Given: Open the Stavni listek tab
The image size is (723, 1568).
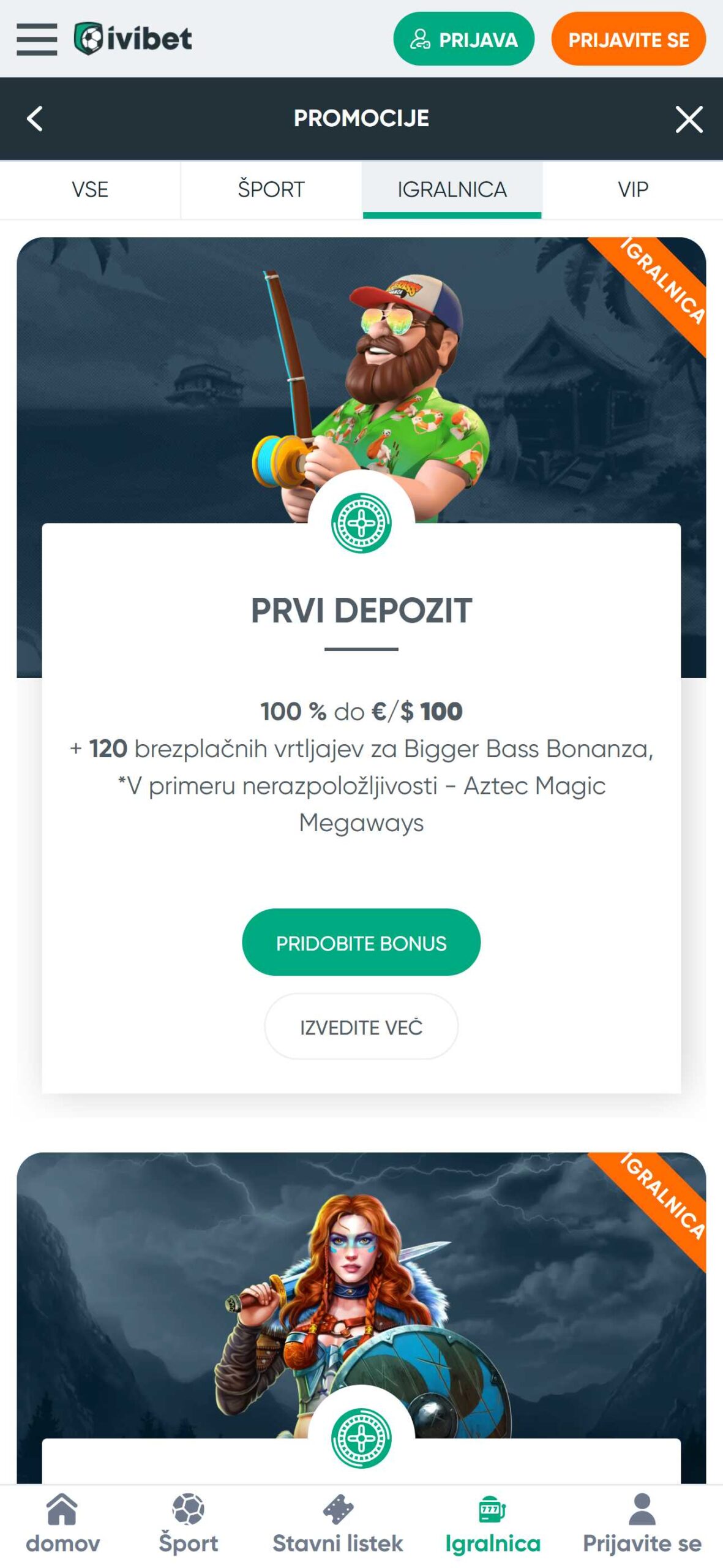Looking at the screenshot, I should (x=338, y=1525).
